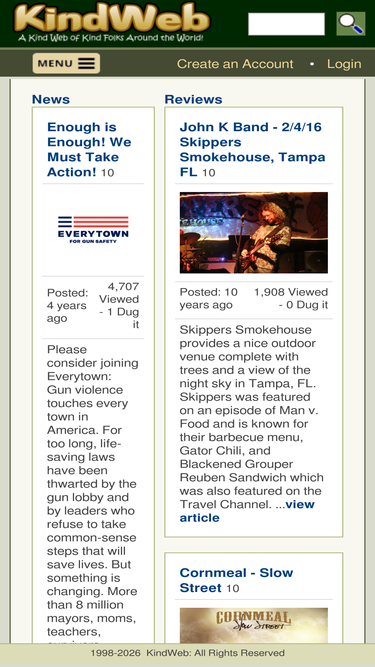Open the Reviews section heading
Image resolution: width=375 pixels, height=667 pixels.
coord(193,99)
